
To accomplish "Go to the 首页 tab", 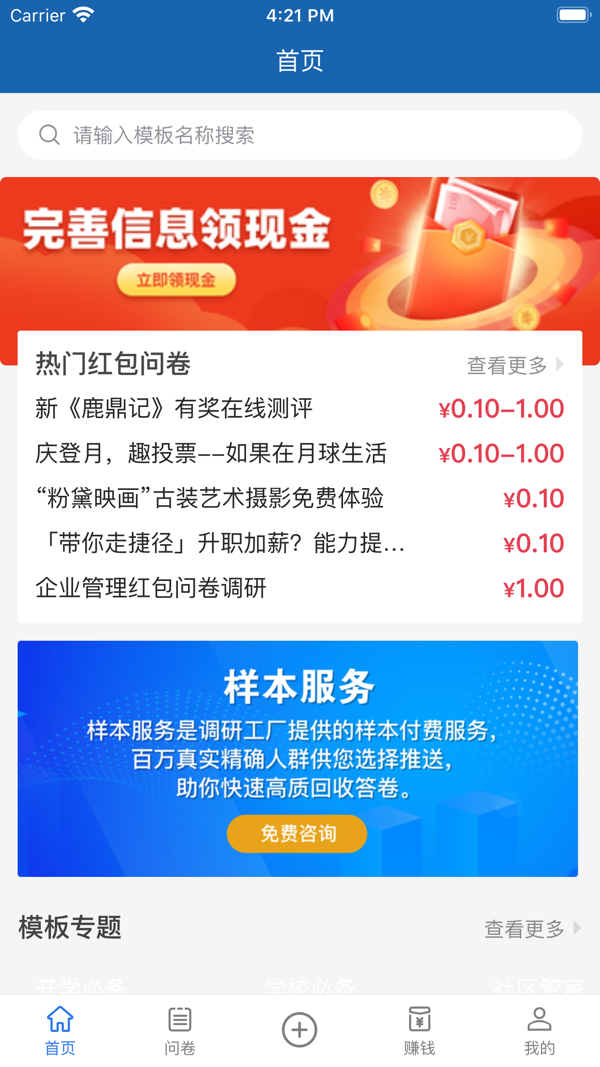I will (x=60, y=1031).
